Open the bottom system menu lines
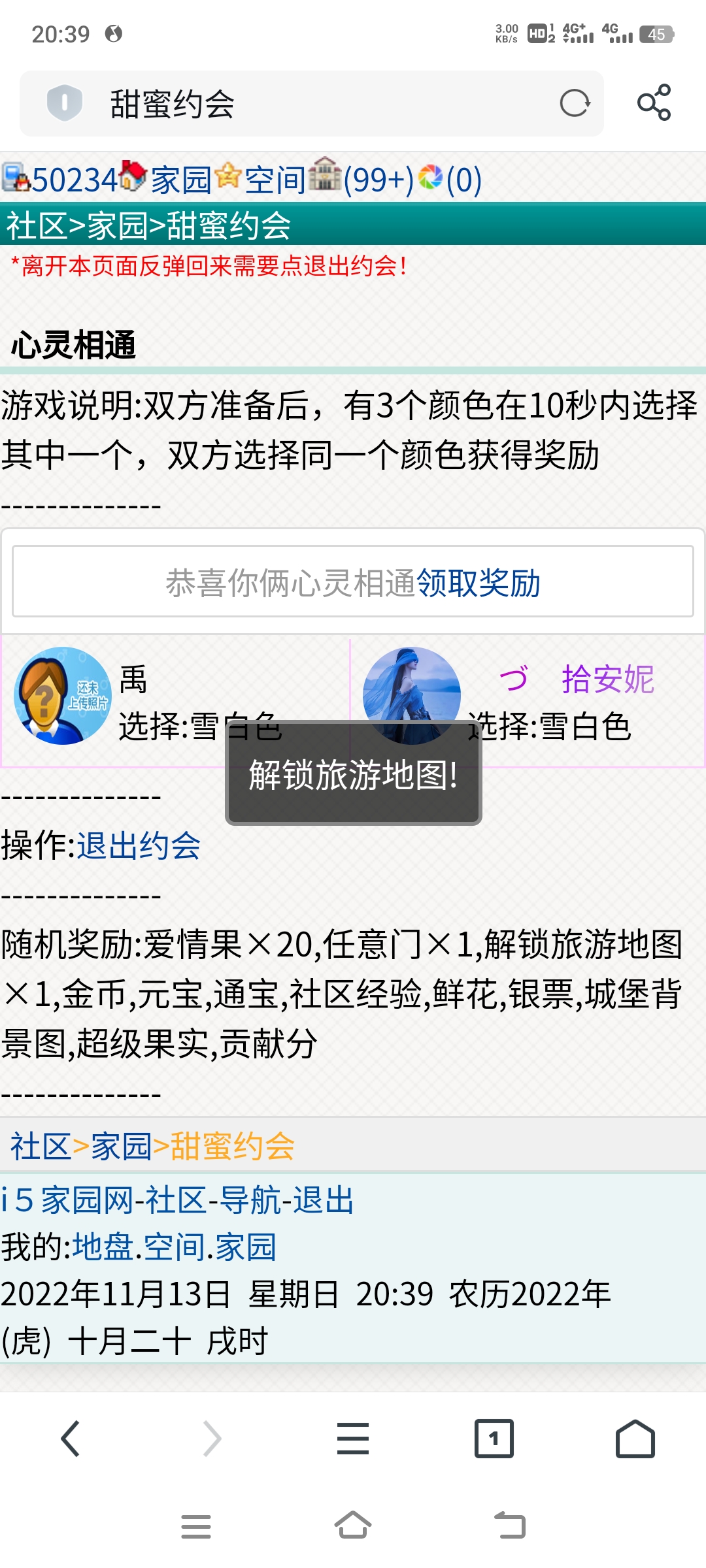 (x=196, y=1527)
